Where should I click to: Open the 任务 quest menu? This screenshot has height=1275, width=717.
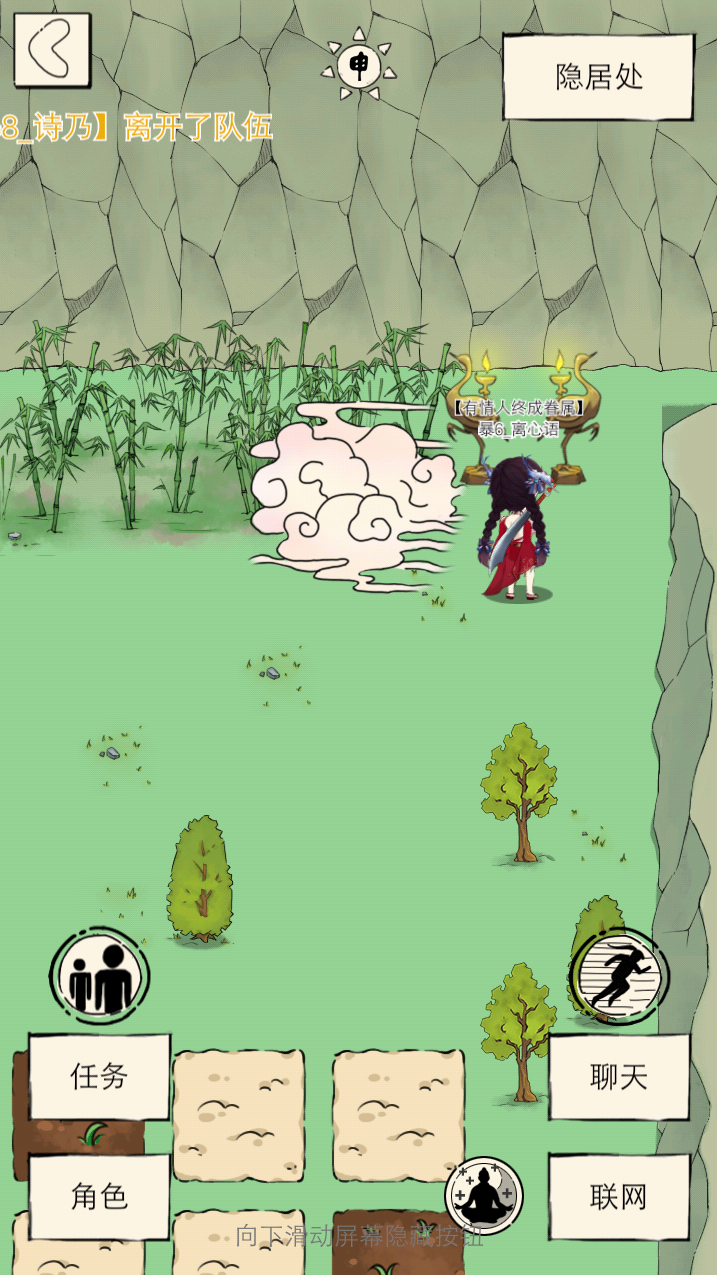tap(99, 1076)
